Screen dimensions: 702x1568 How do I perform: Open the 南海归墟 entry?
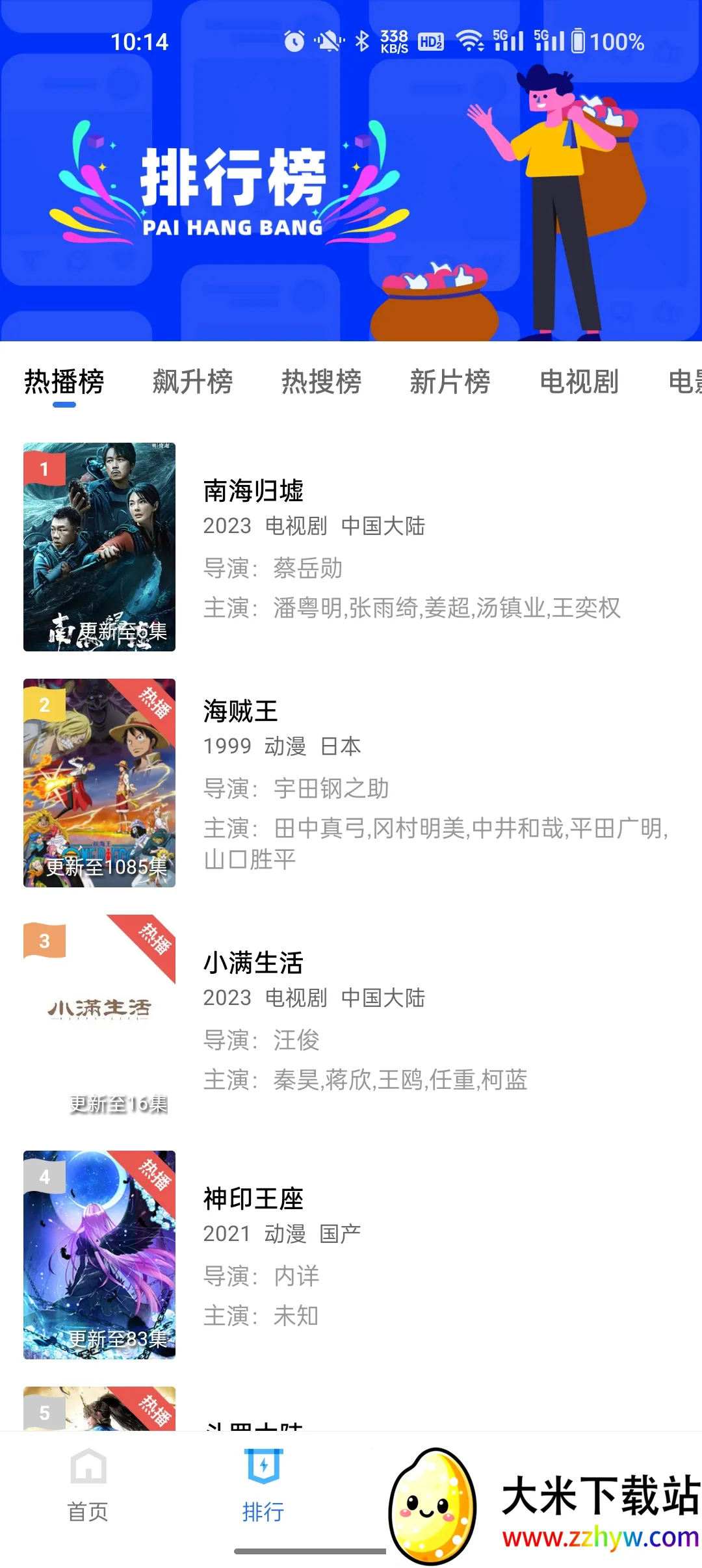(x=253, y=491)
